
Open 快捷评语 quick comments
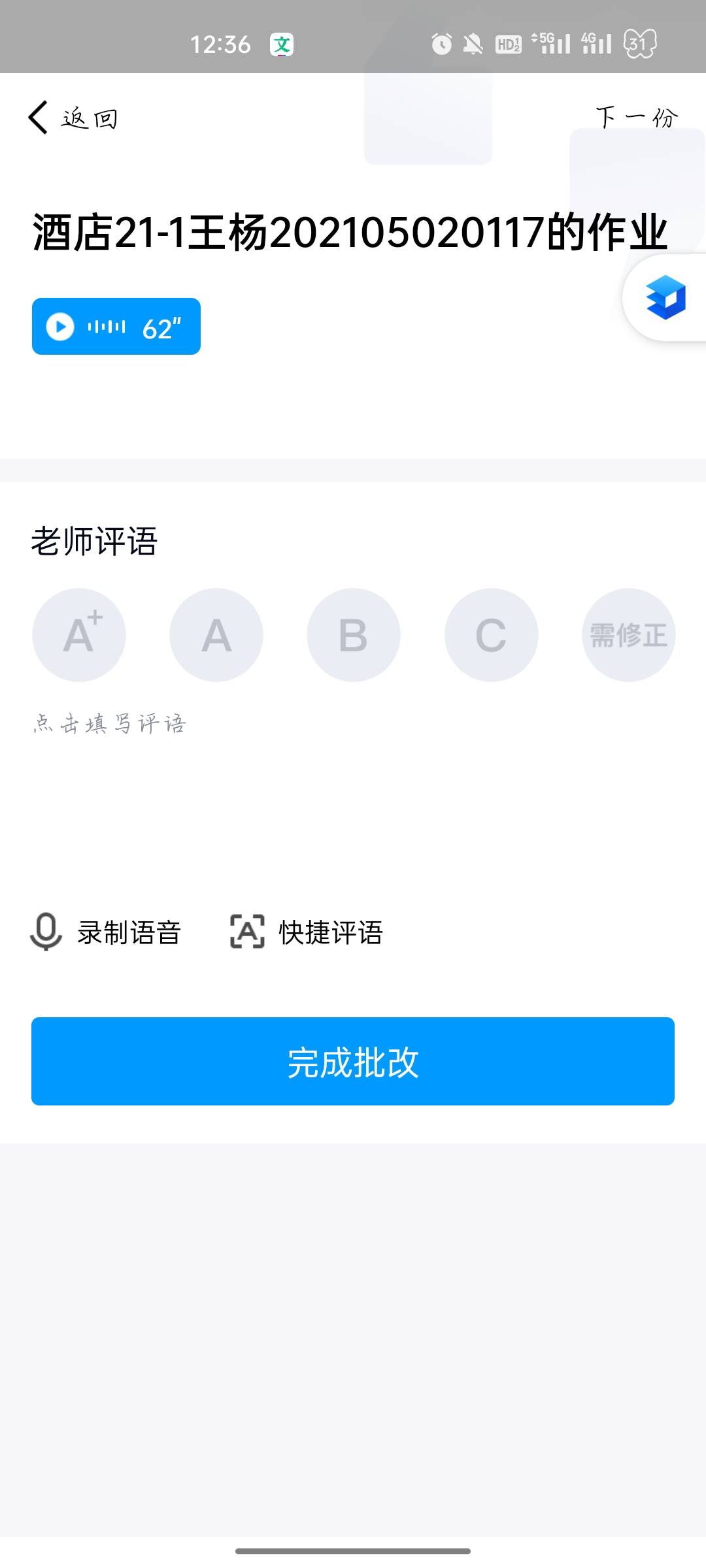coord(306,932)
